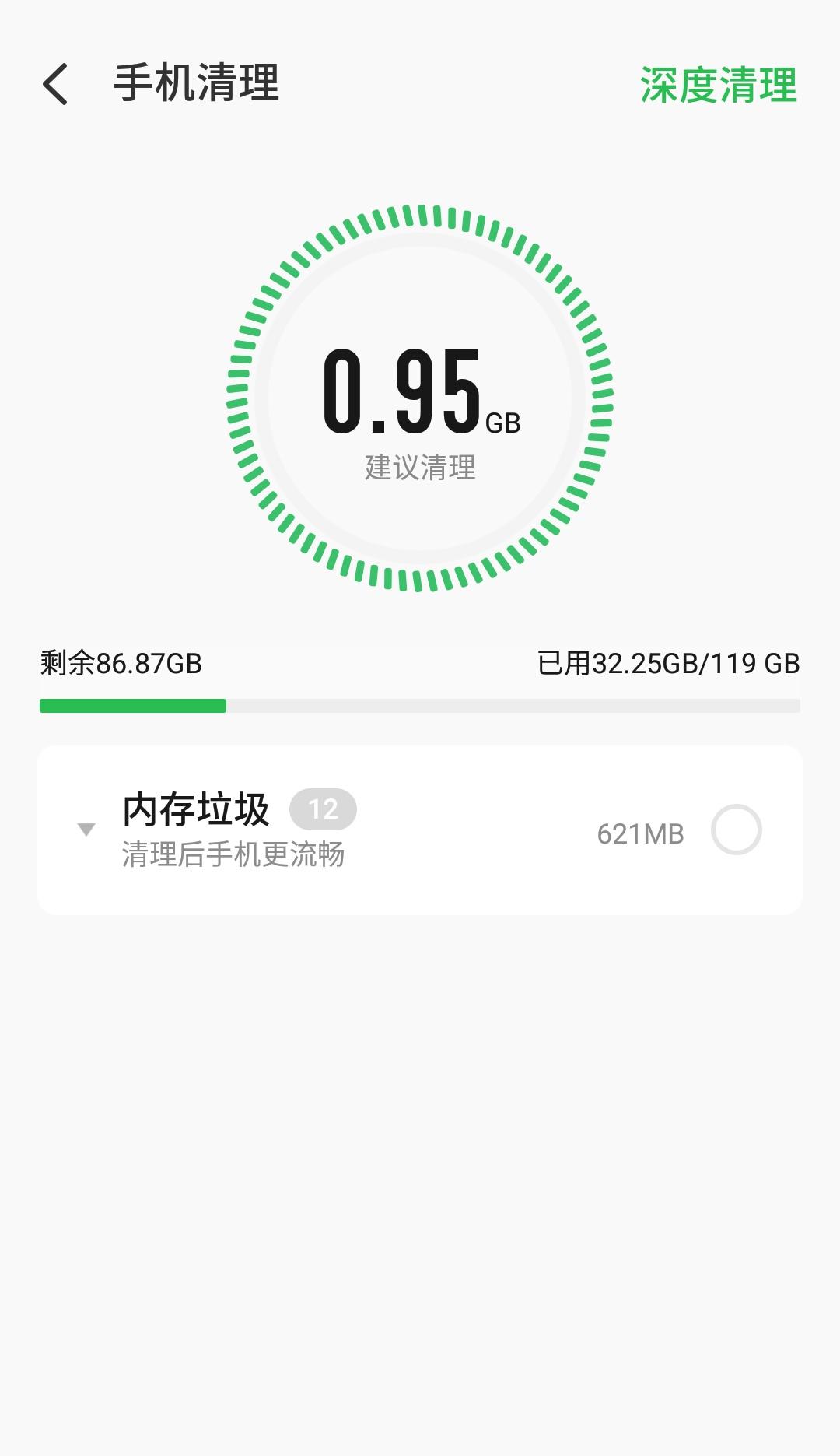
Task: Tap the 已用32.25GB/119 GB usage text
Action: (667, 663)
